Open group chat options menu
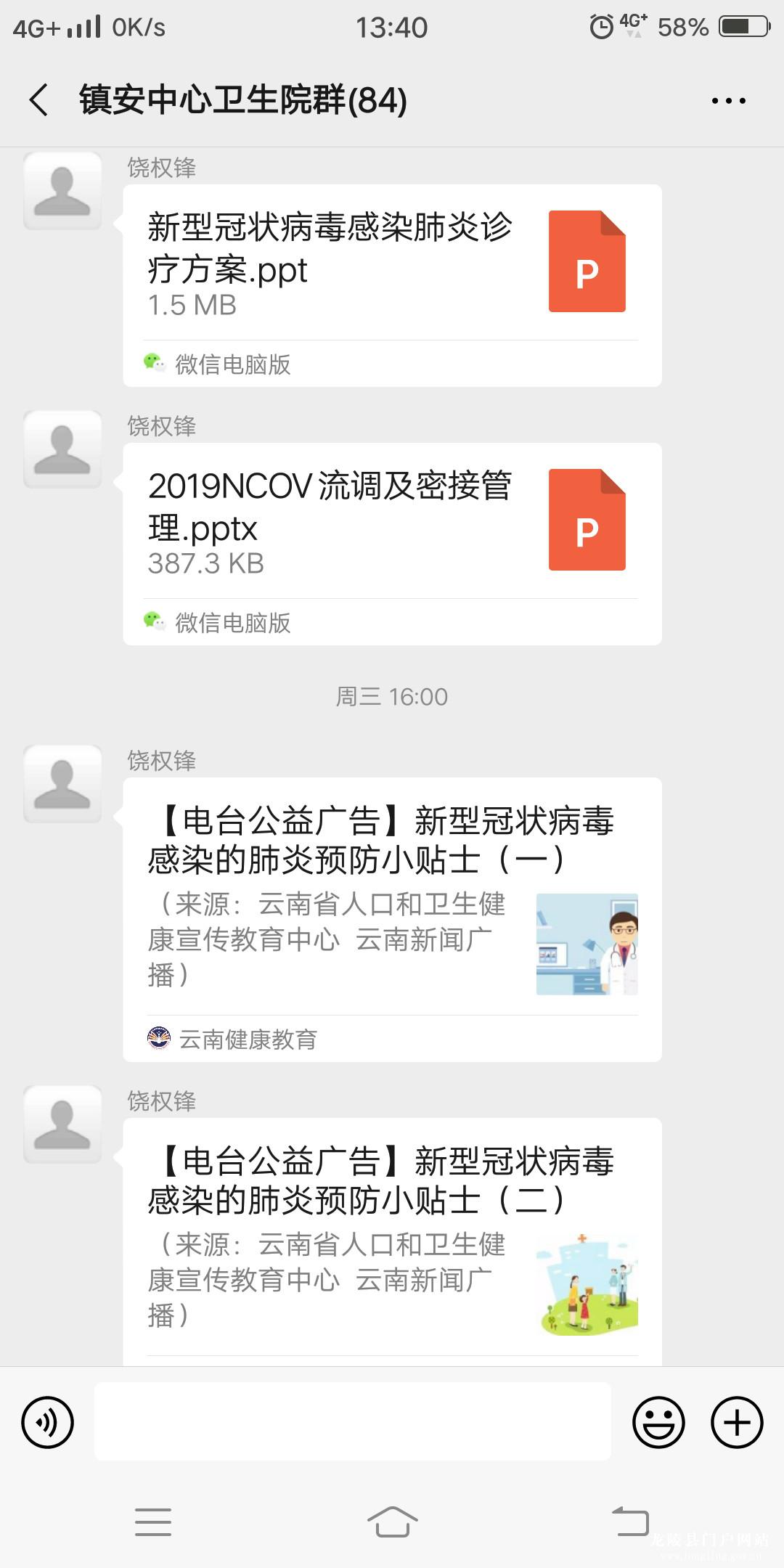The width and height of the screenshot is (784, 1568). (728, 100)
